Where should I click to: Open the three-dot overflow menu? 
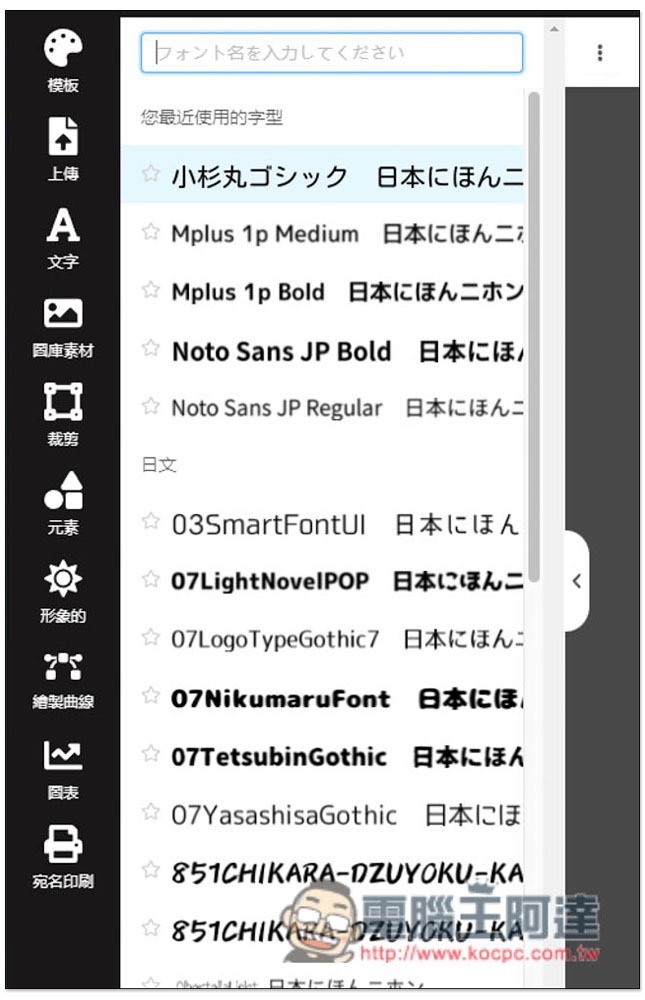(x=599, y=53)
